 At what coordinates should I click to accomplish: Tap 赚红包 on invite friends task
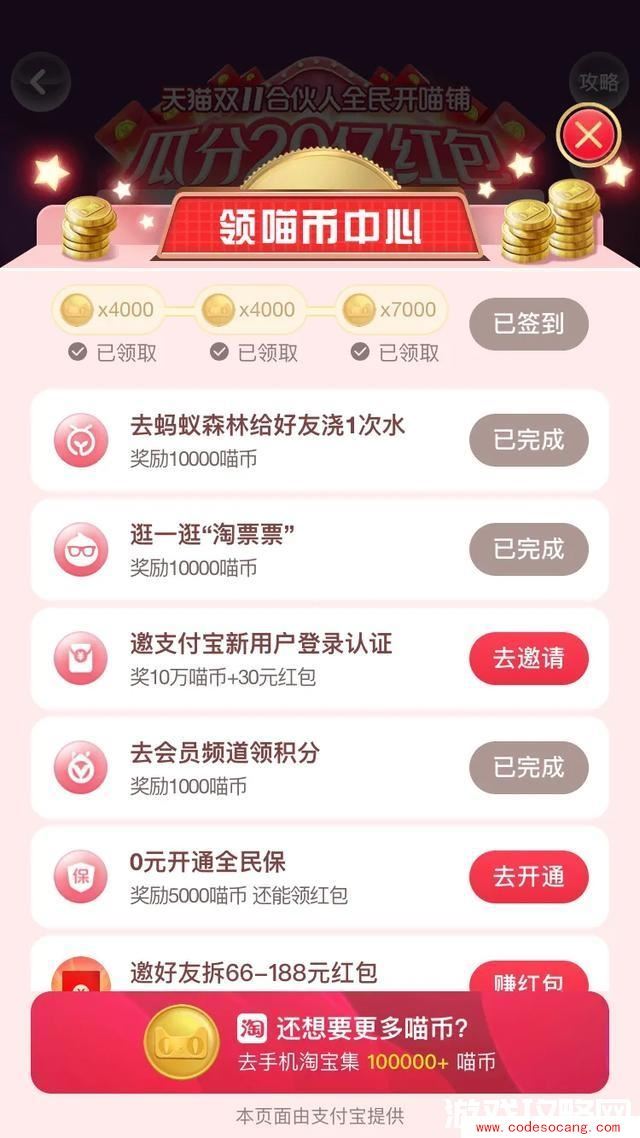click(529, 978)
